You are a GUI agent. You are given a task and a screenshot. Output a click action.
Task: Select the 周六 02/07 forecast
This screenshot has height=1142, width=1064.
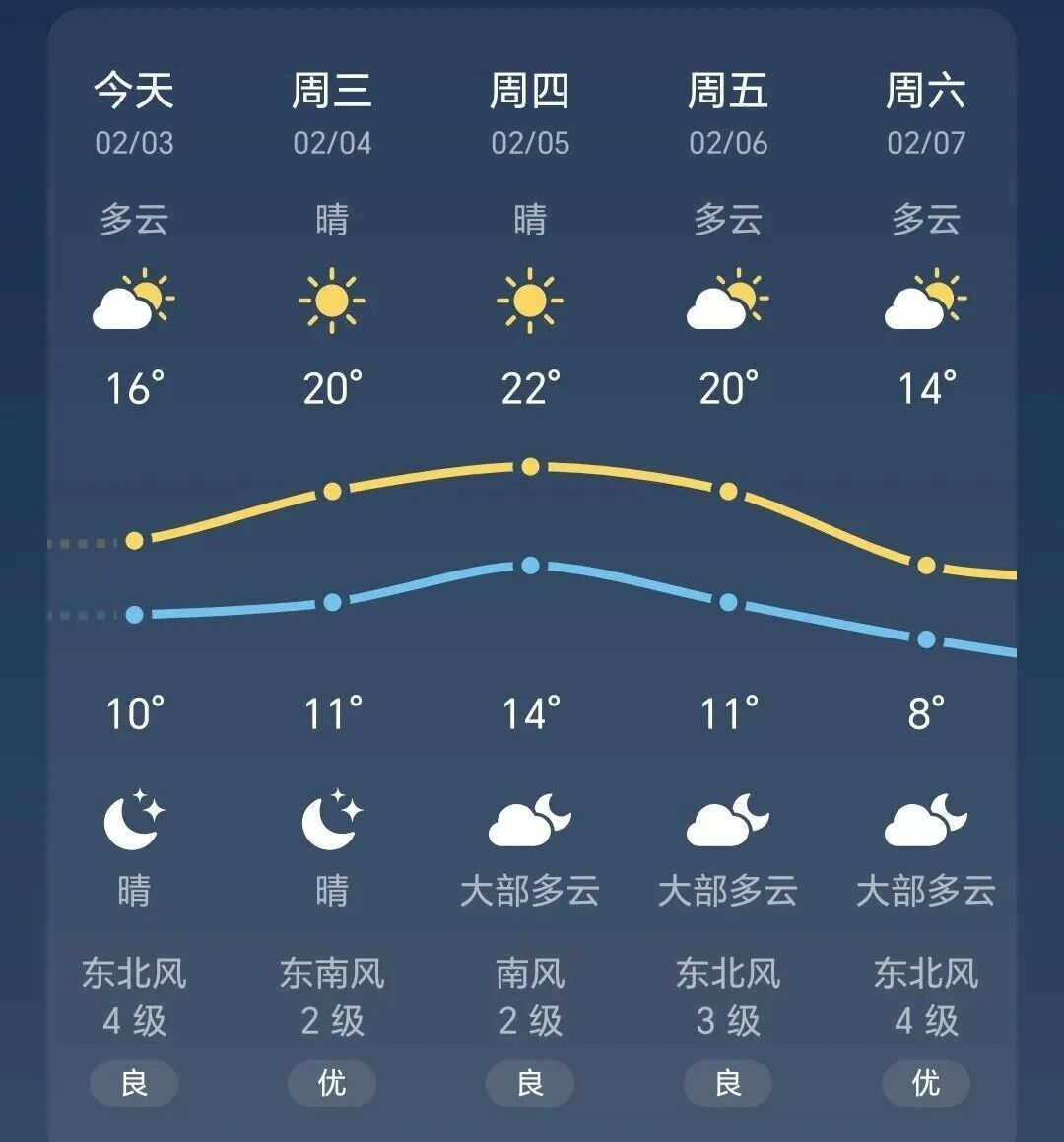925,113
